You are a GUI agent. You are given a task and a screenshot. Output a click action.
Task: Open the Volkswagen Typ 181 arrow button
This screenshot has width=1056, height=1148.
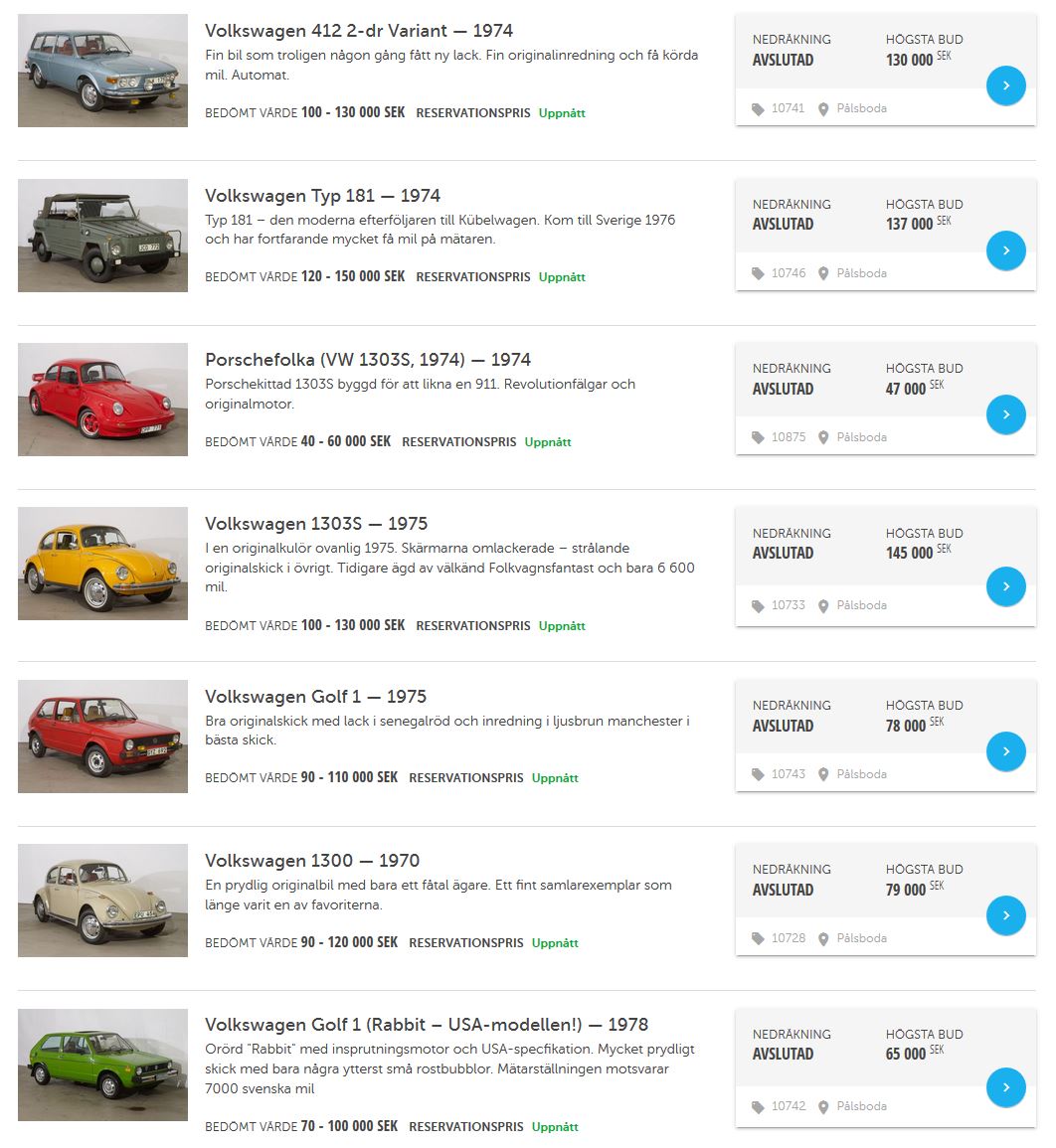point(1005,250)
